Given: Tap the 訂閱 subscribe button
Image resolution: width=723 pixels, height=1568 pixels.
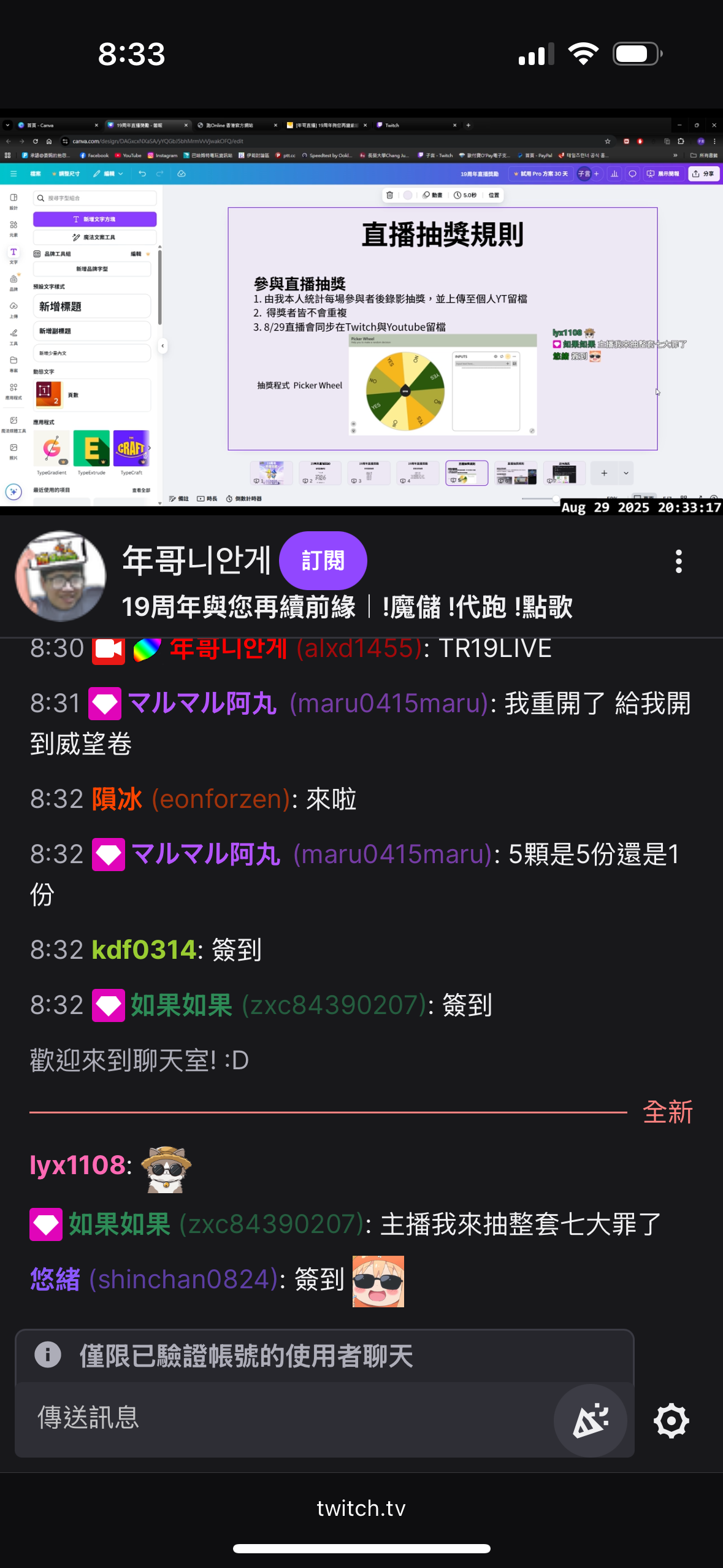Looking at the screenshot, I should pos(323,561).
